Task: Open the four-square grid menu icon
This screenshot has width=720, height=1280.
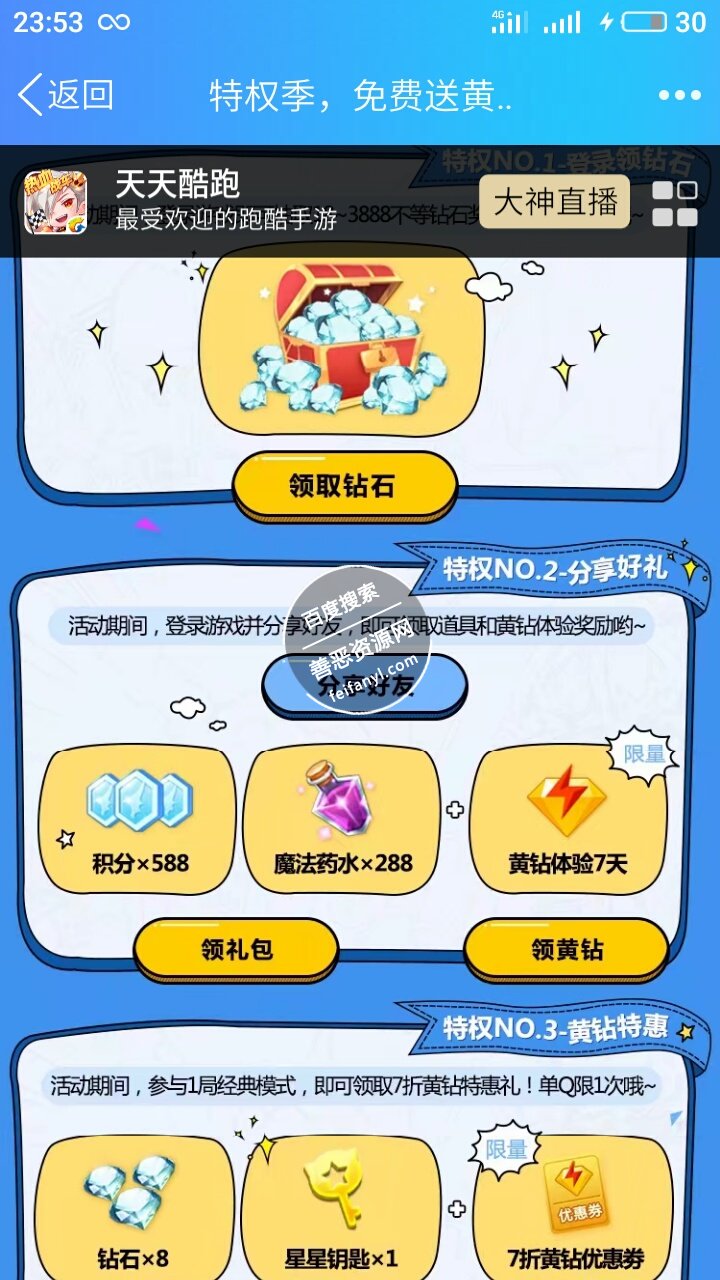Action: pyautogui.click(x=674, y=203)
